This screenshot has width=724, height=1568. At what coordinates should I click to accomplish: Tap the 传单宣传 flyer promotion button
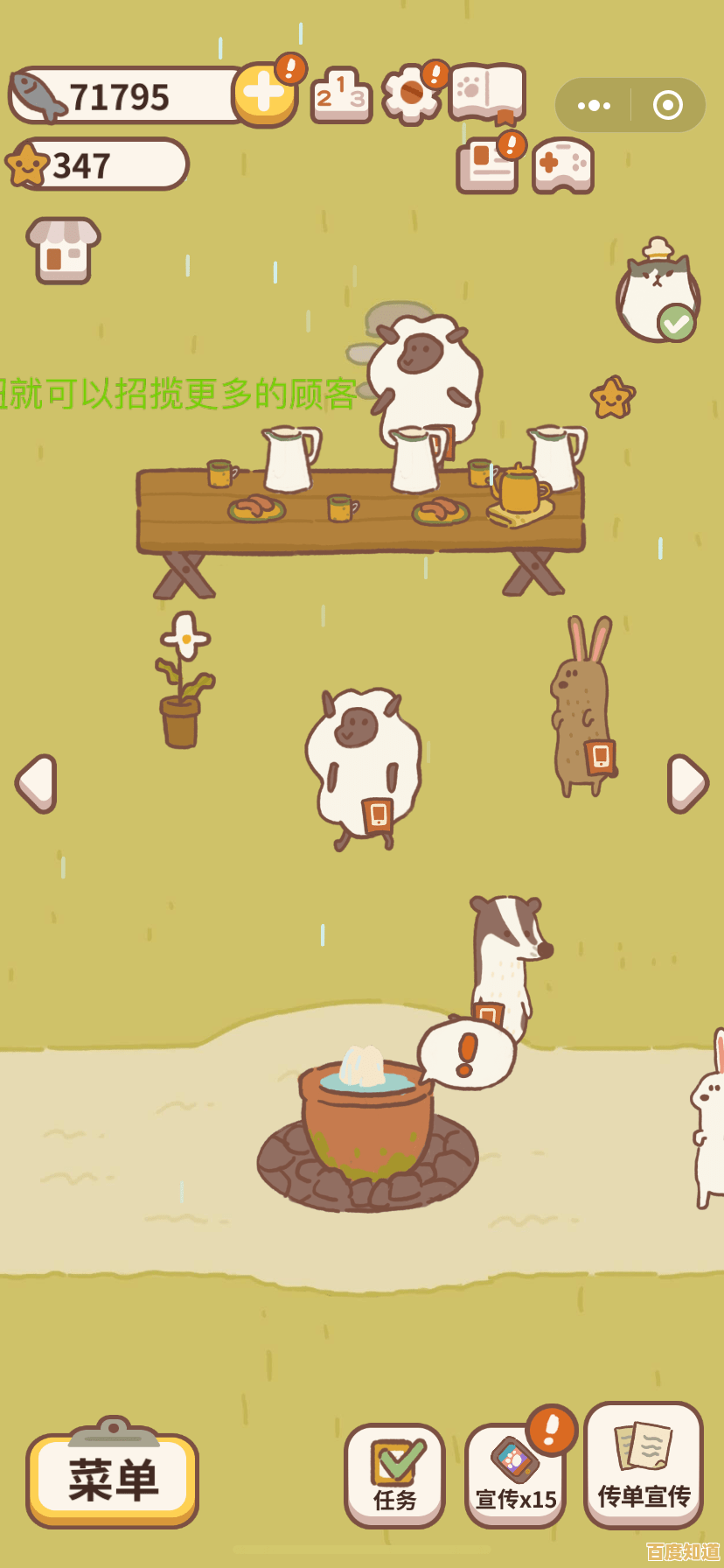coord(644,1466)
